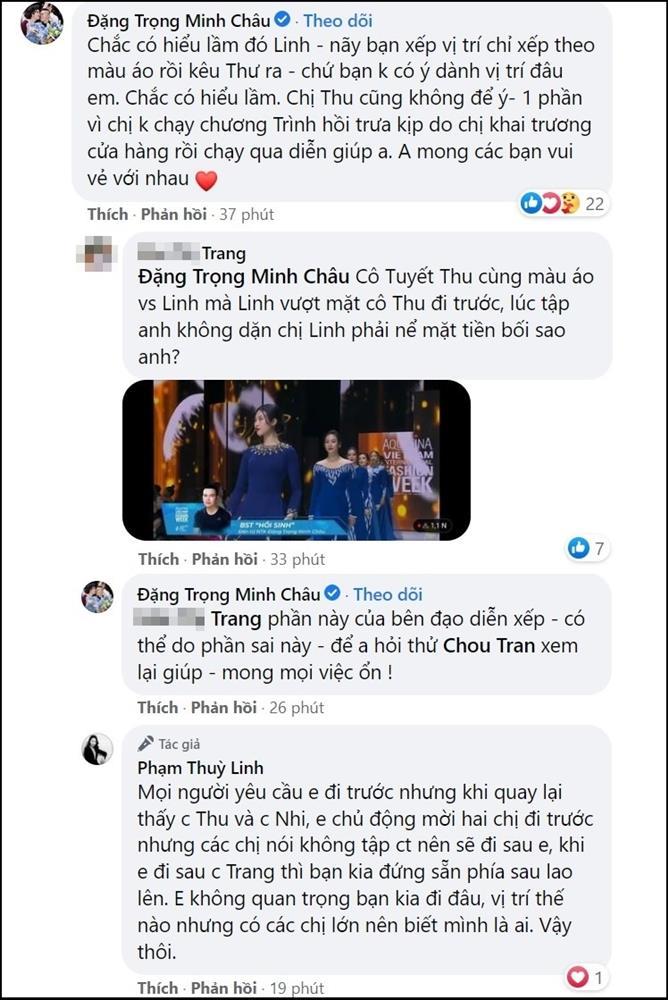Like Phạm Thuỳ Linh's comment
668x1000 pixels.
click(158, 988)
